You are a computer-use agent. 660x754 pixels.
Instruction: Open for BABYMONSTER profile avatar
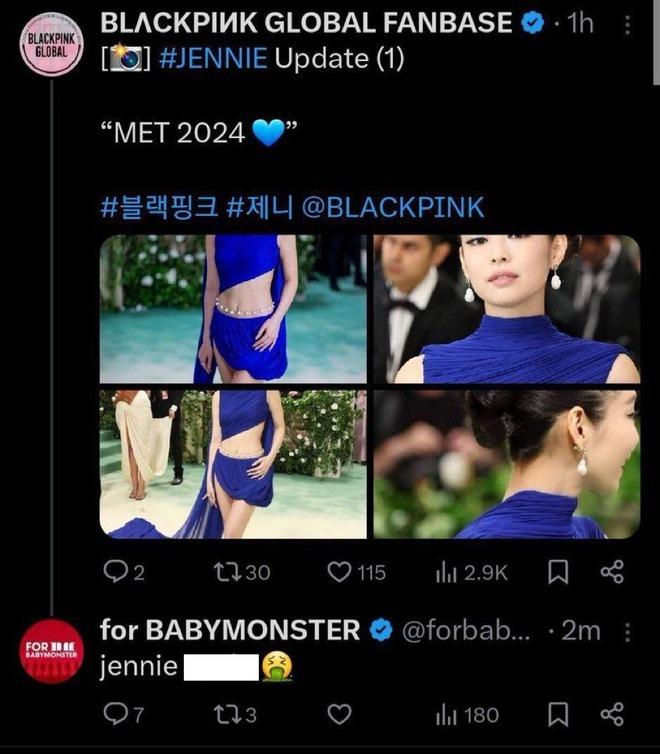51,653
